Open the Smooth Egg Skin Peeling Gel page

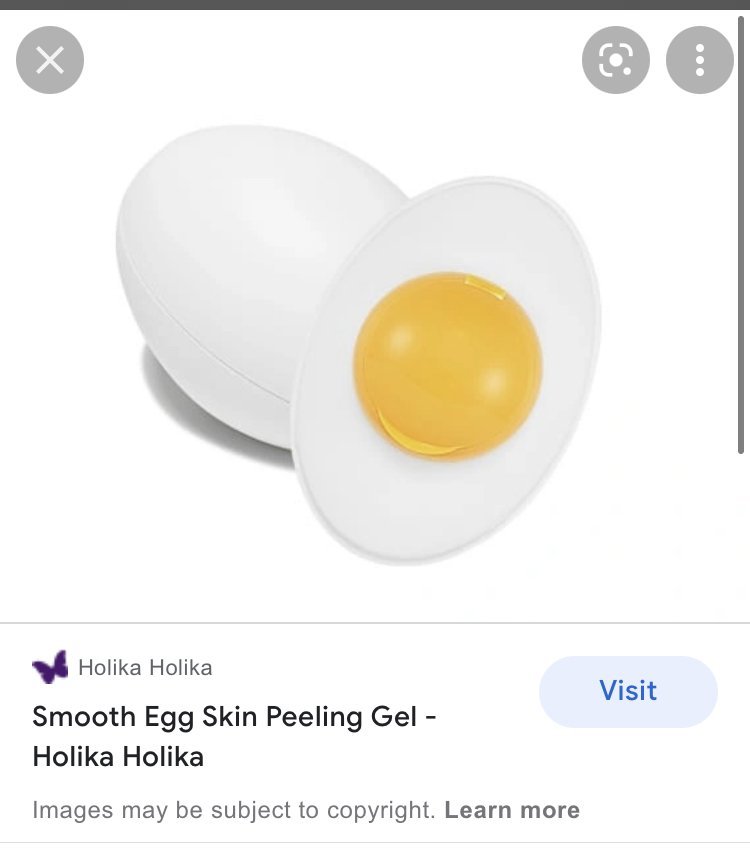[x=234, y=736]
